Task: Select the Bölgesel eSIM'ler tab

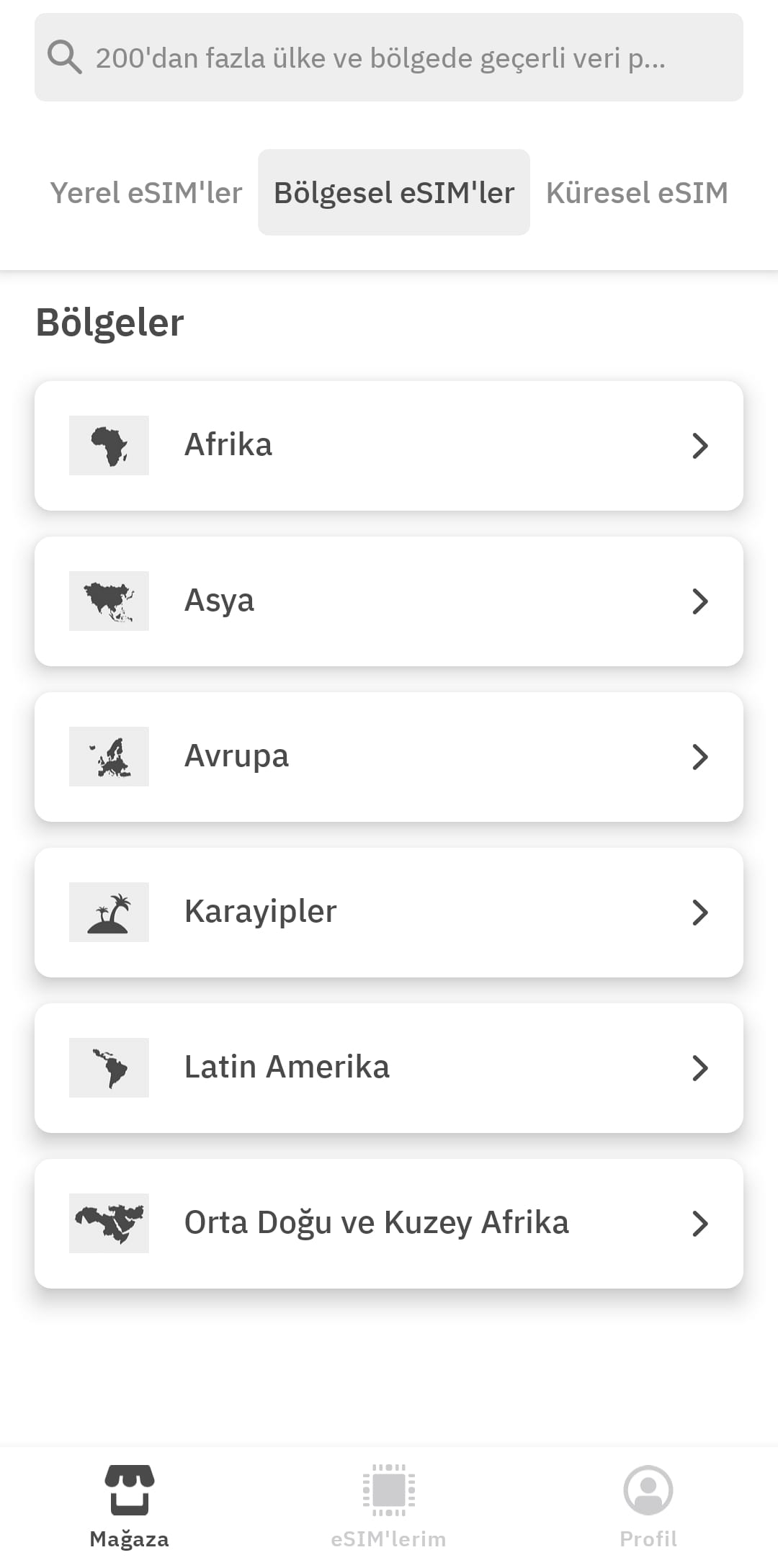Action: click(393, 192)
